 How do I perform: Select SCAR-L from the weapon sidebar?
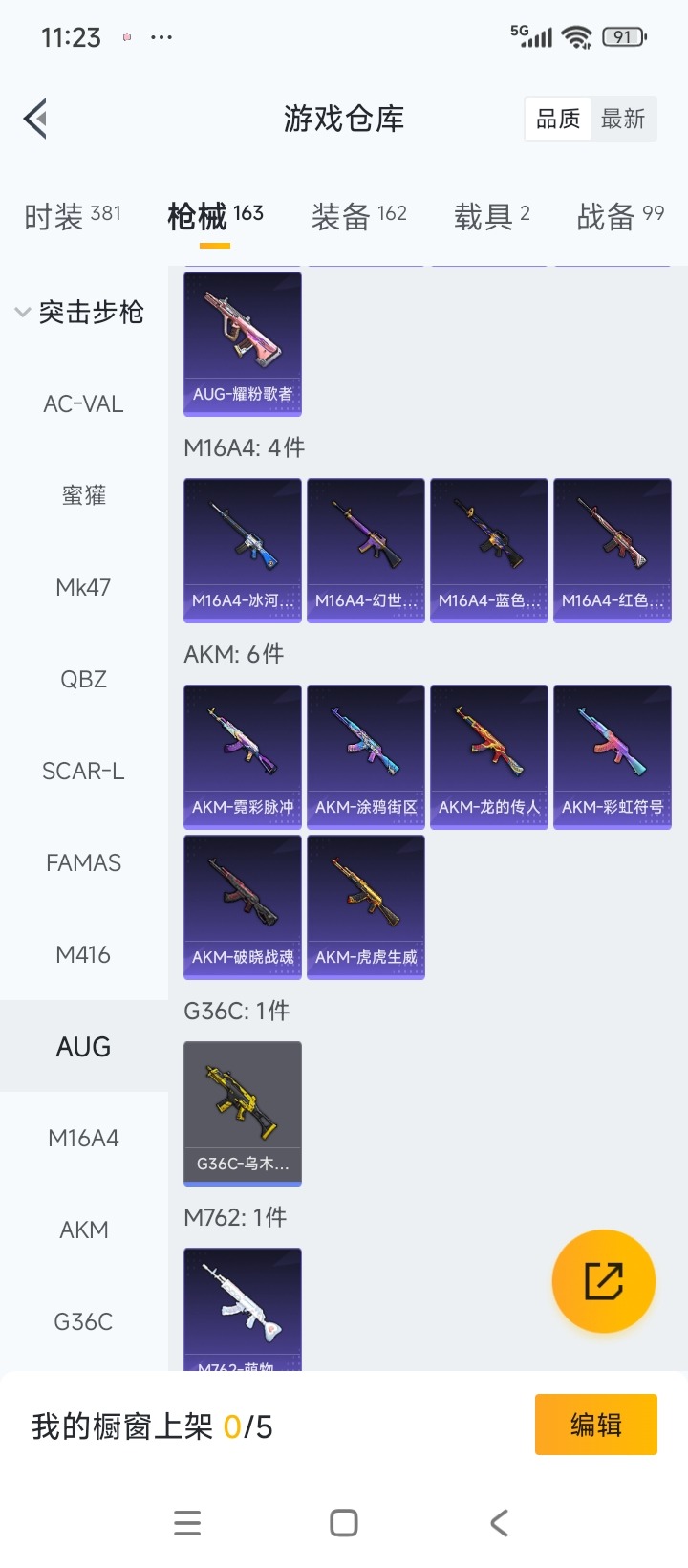tap(83, 771)
